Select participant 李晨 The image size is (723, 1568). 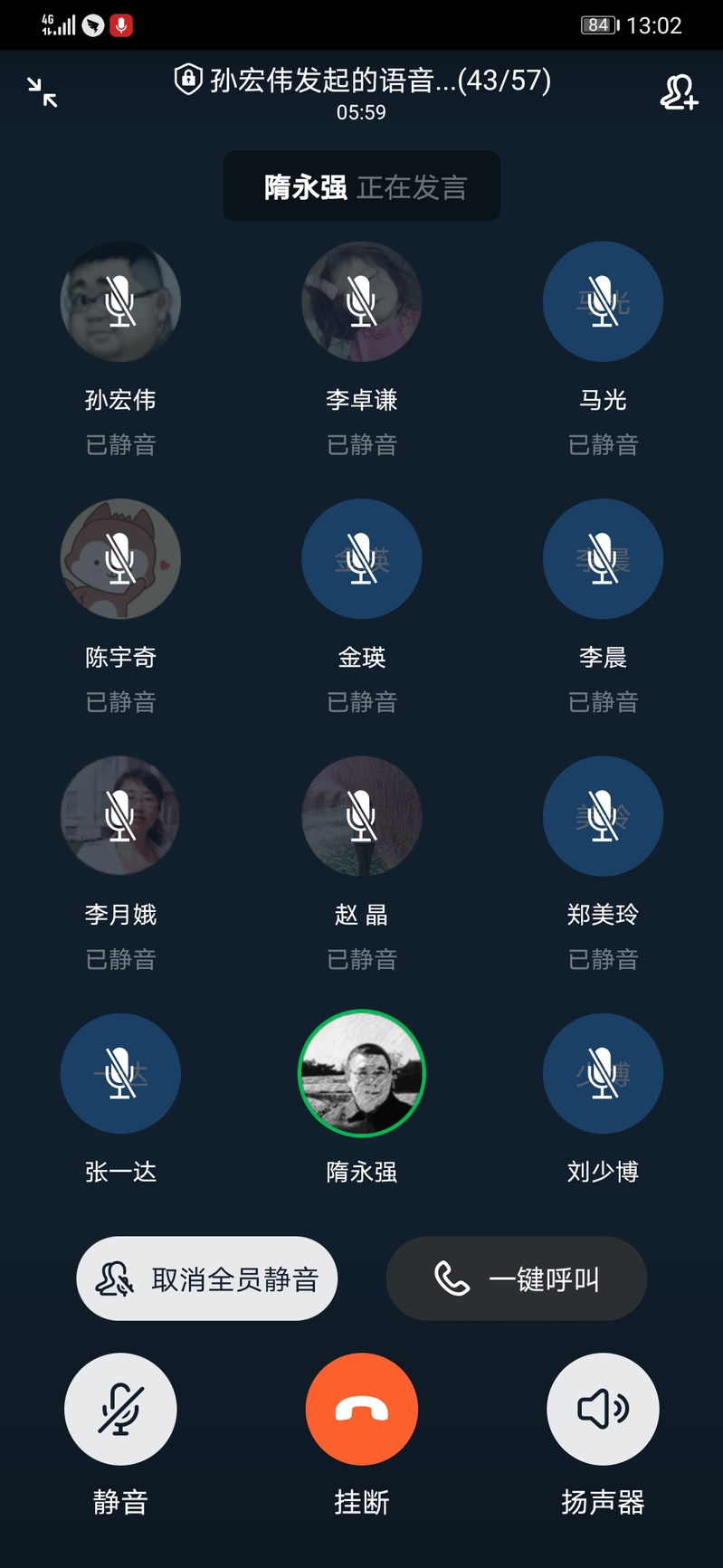coord(603,558)
